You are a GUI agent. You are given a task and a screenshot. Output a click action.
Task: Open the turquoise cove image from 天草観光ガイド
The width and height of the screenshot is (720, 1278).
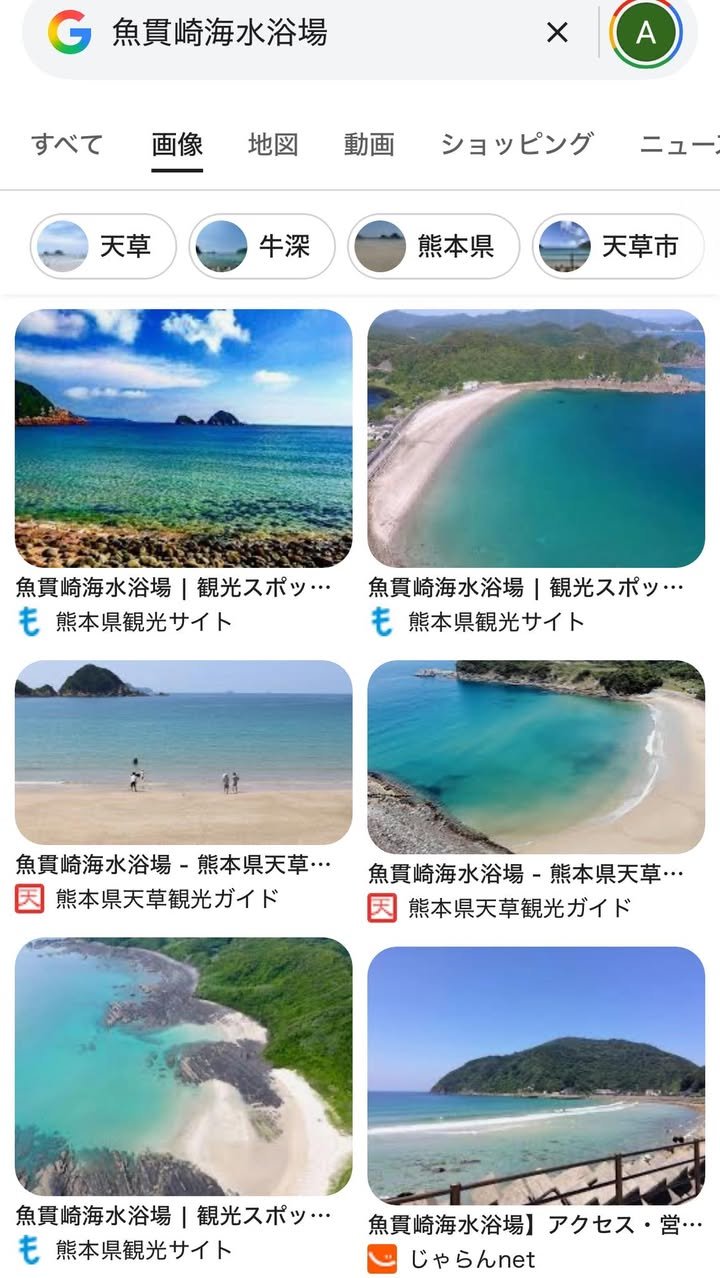click(536, 757)
